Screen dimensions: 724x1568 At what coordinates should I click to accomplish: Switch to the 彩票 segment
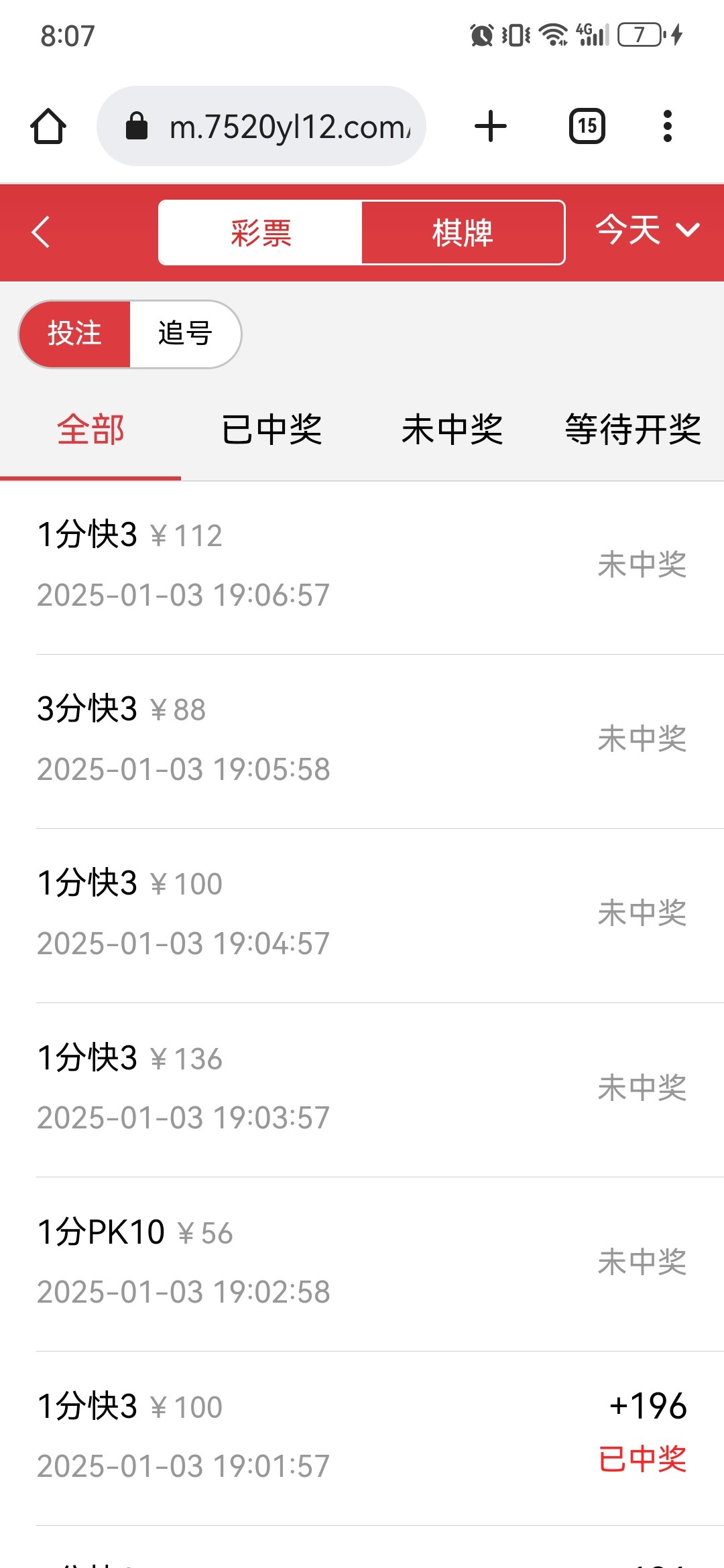tap(261, 233)
